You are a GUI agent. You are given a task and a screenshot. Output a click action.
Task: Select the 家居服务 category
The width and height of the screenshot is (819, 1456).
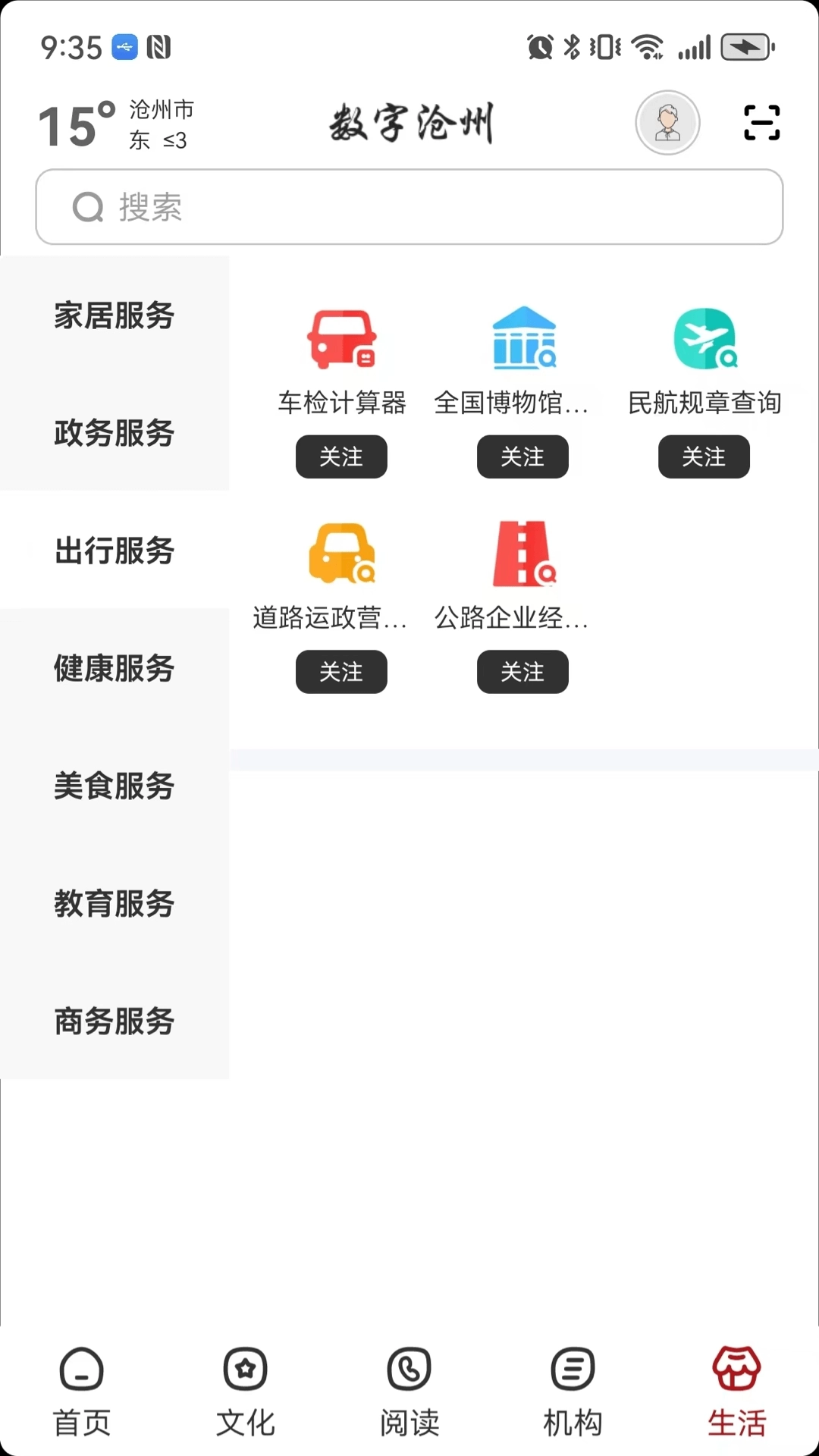point(115,317)
